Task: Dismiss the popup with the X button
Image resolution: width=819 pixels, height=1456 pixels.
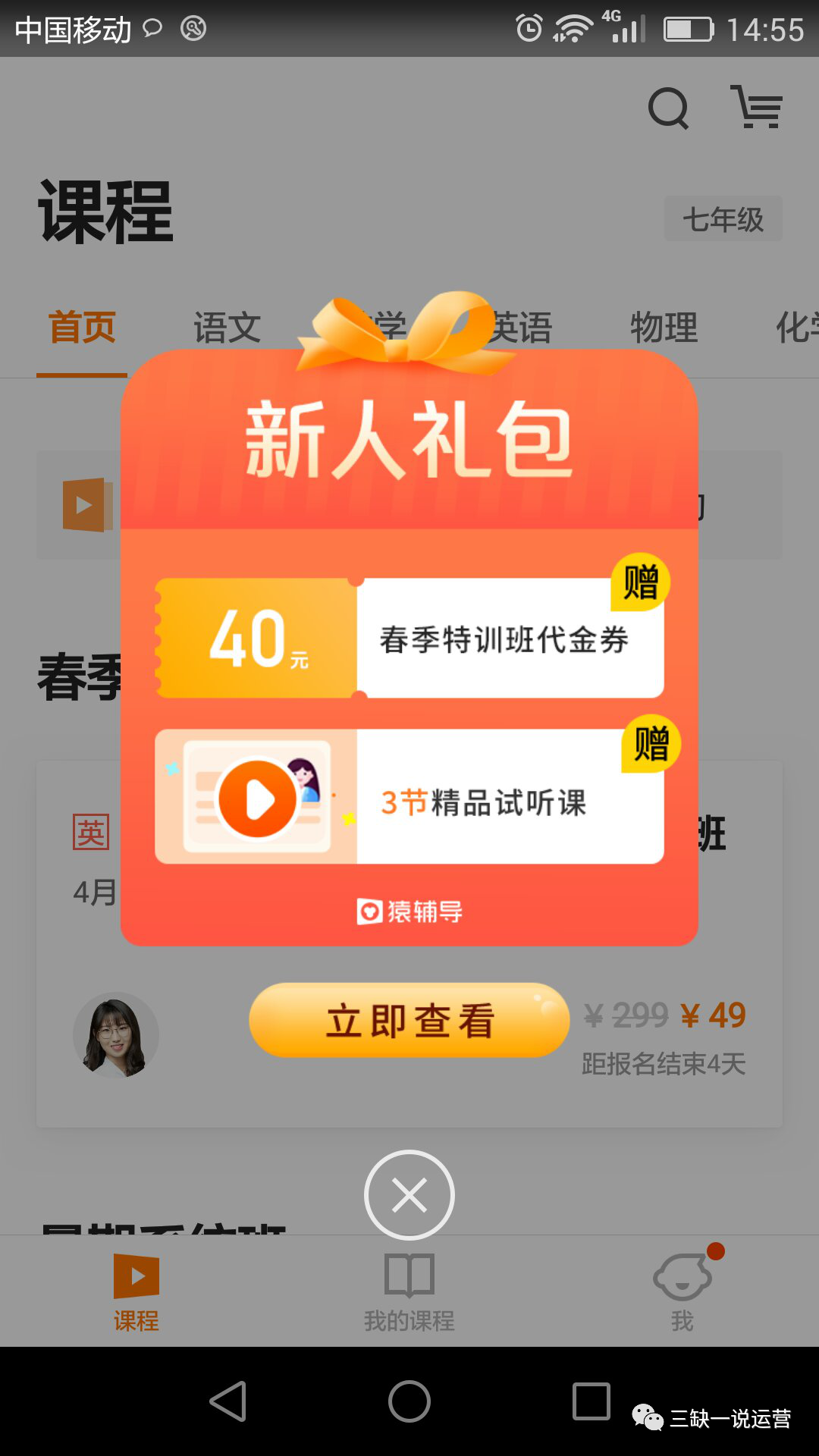Action: (409, 1195)
